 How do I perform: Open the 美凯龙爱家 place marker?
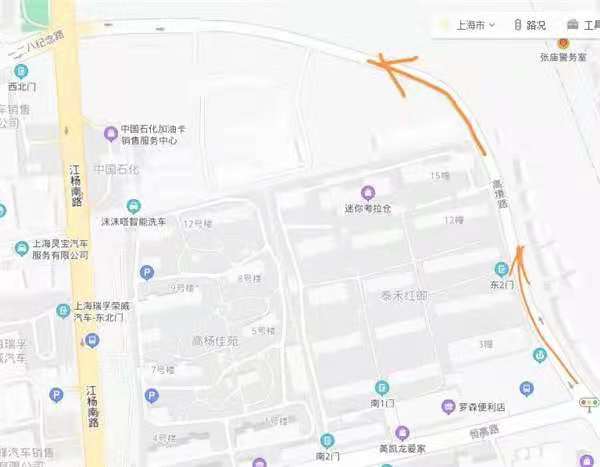pos(402,433)
